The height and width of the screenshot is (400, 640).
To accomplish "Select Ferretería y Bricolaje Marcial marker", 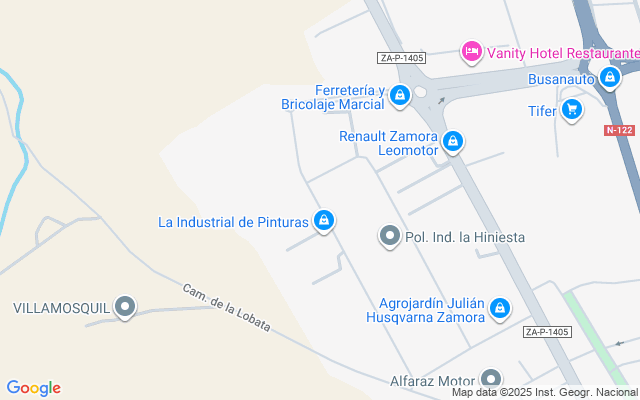I will [400, 96].
